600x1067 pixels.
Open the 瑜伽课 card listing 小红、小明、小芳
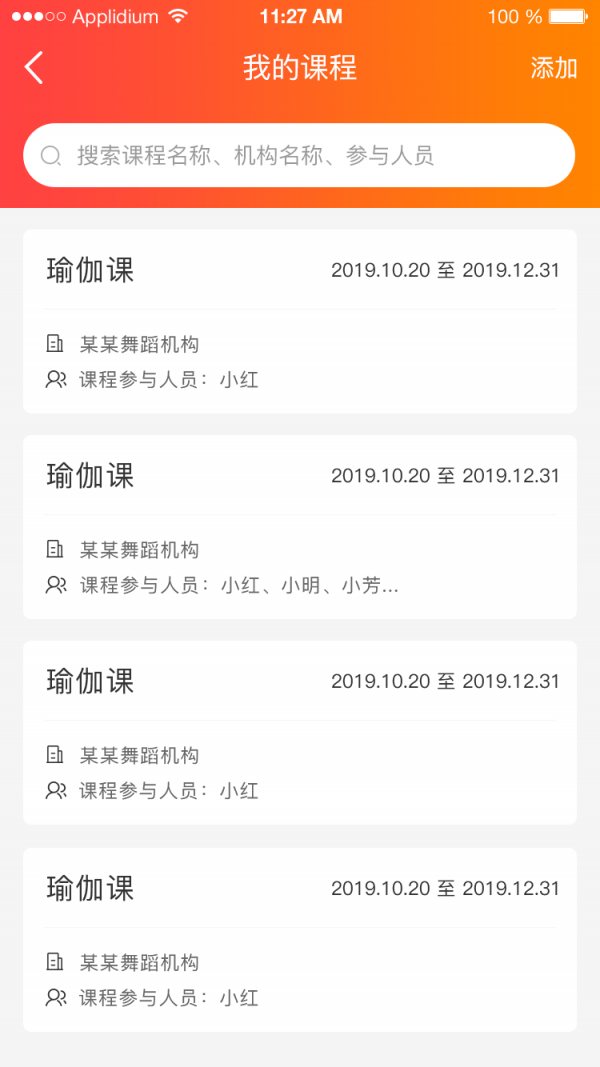pos(300,527)
